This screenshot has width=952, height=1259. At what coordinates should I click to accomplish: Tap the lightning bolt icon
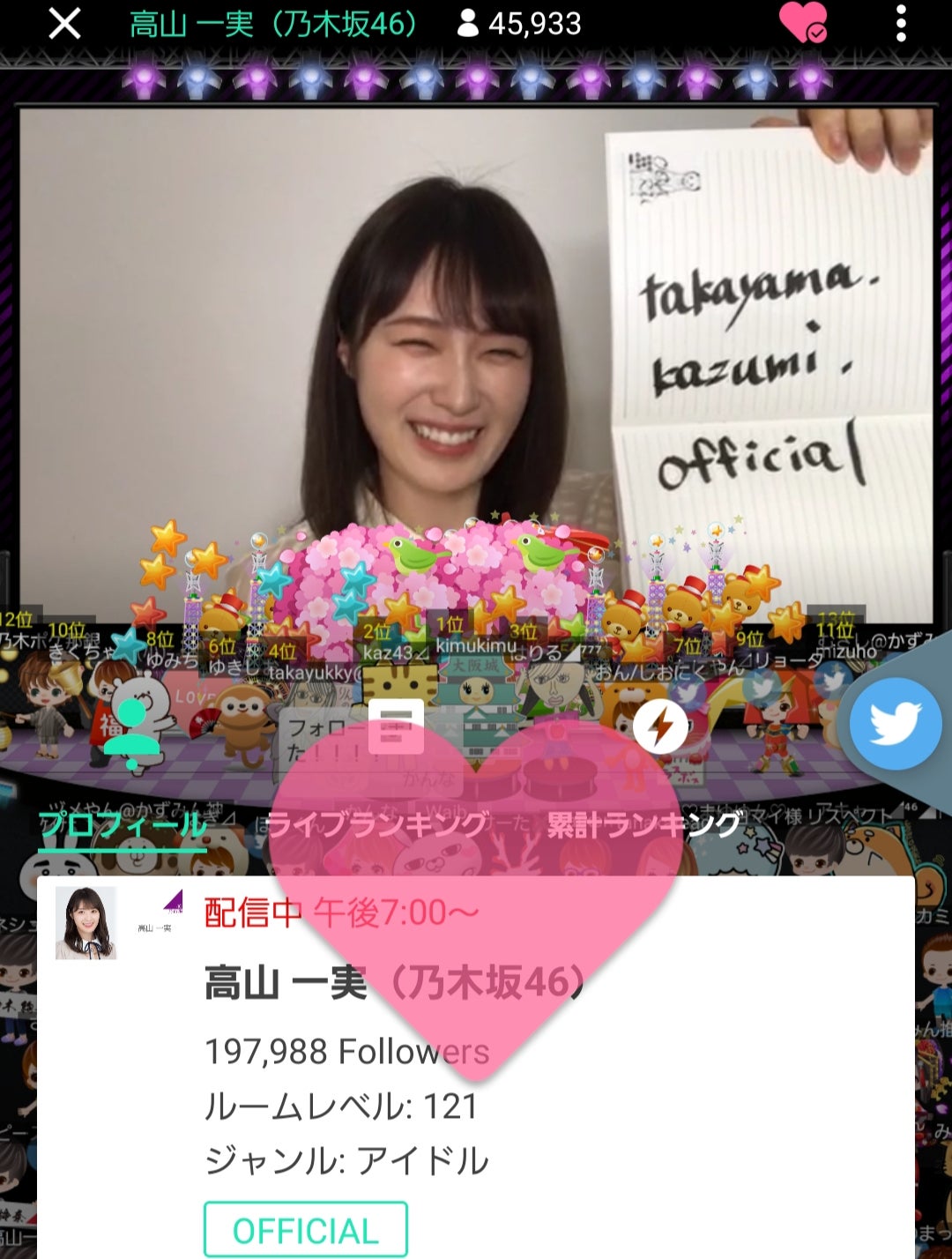pos(660,726)
